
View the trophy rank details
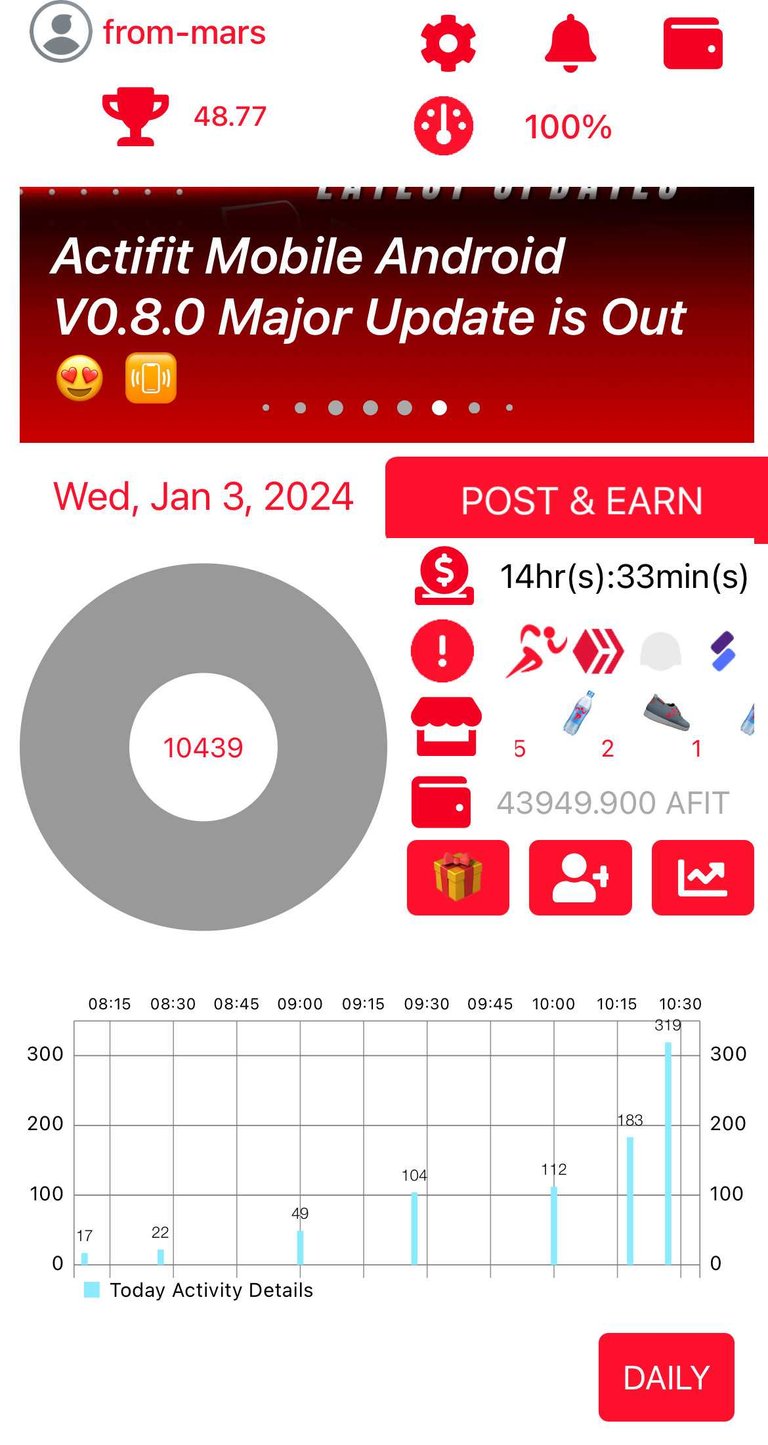coord(136,117)
